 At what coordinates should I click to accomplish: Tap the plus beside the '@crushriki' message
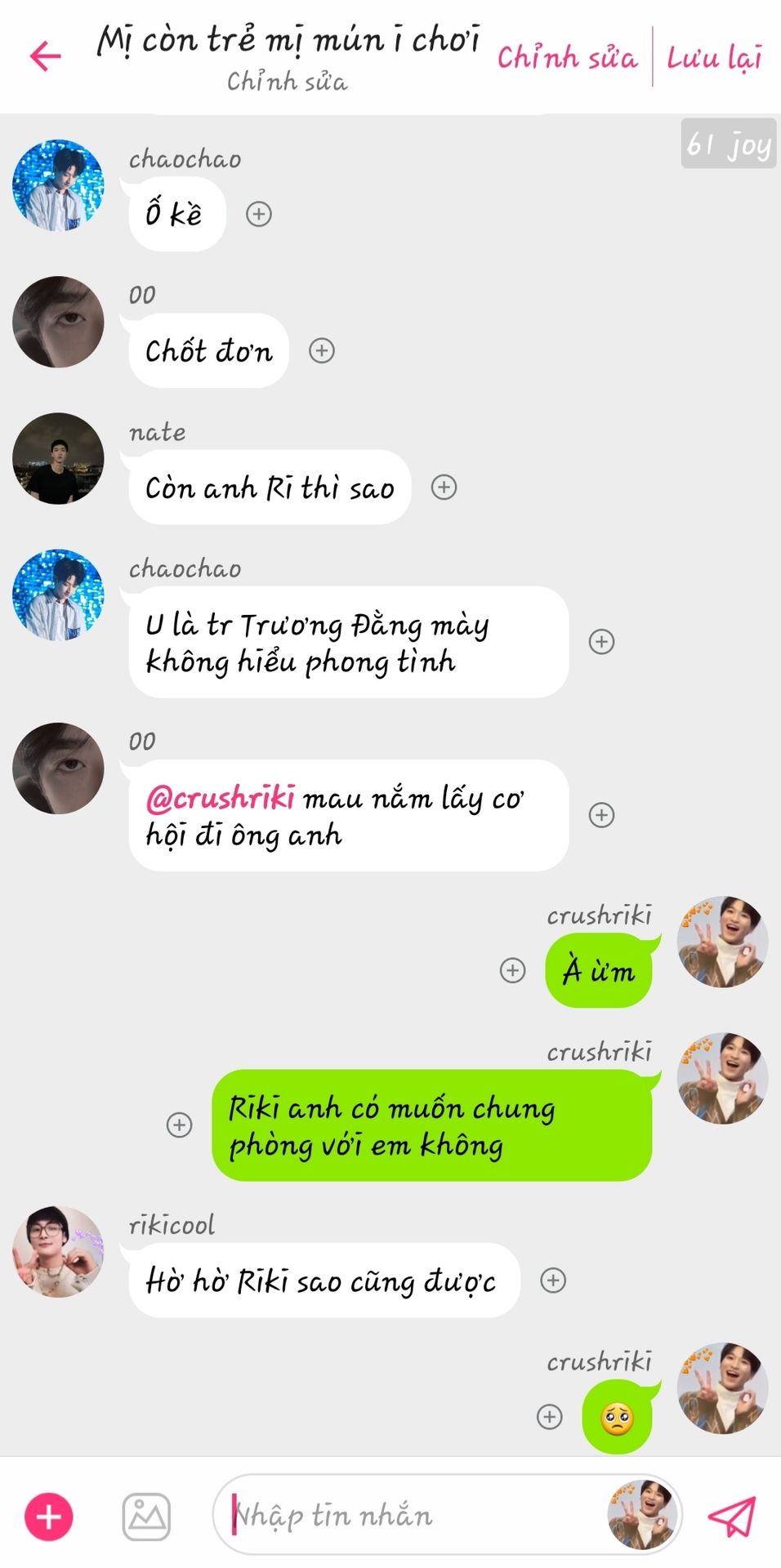pos(602,815)
